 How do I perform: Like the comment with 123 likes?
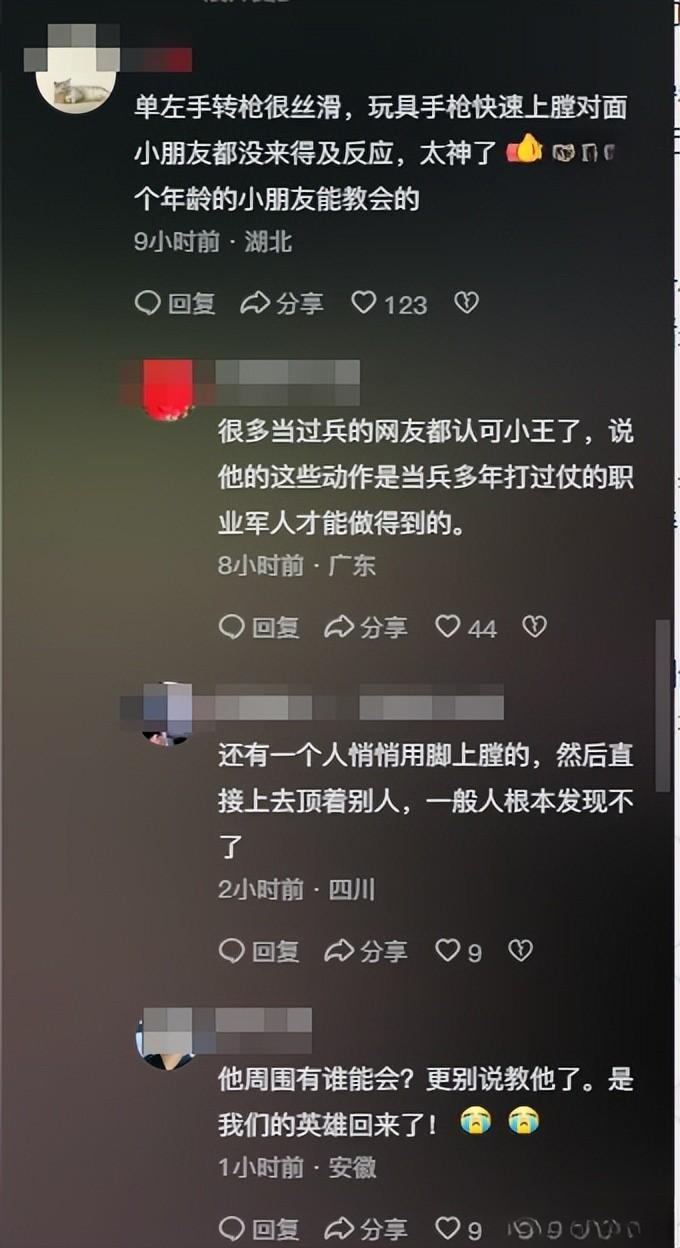click(364, 303)
